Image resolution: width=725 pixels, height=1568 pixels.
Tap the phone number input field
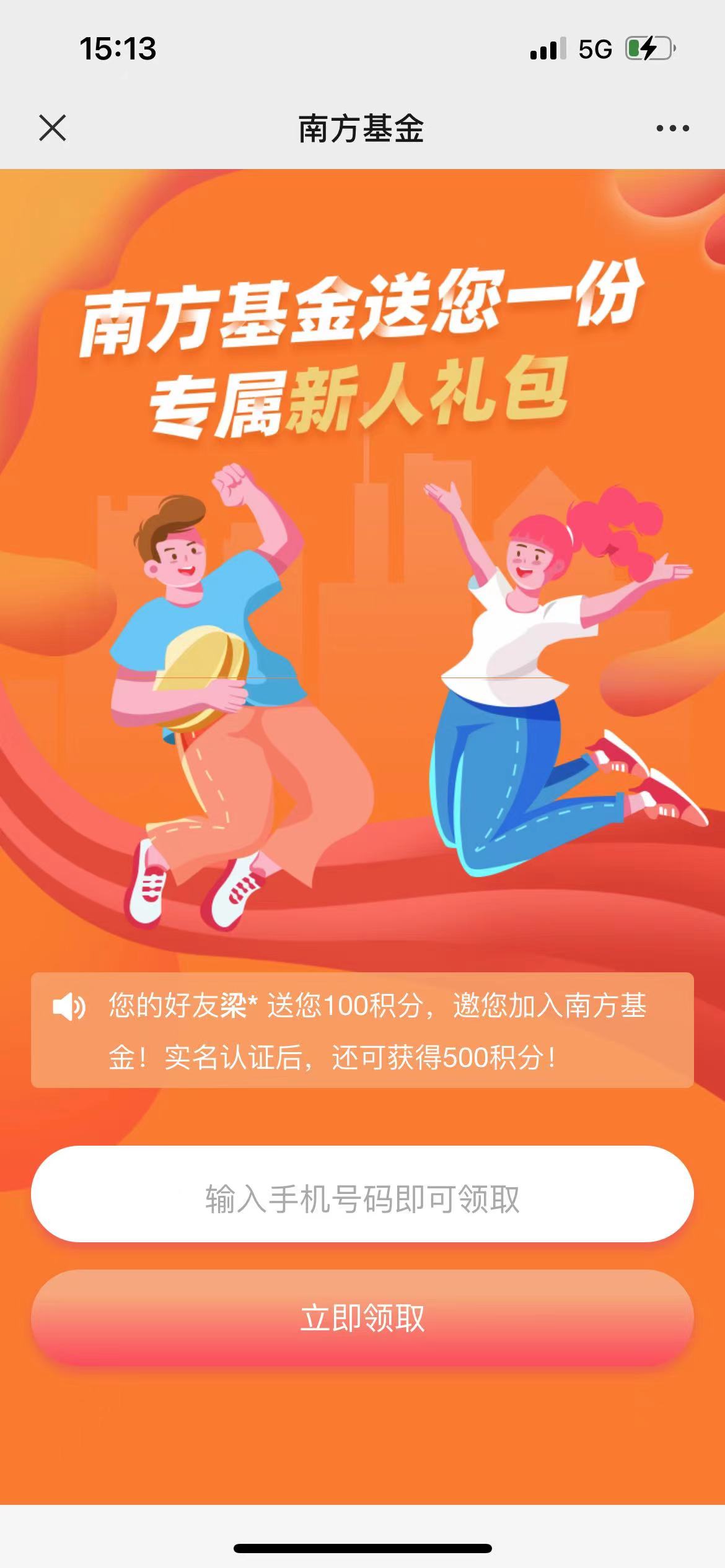362,1199
